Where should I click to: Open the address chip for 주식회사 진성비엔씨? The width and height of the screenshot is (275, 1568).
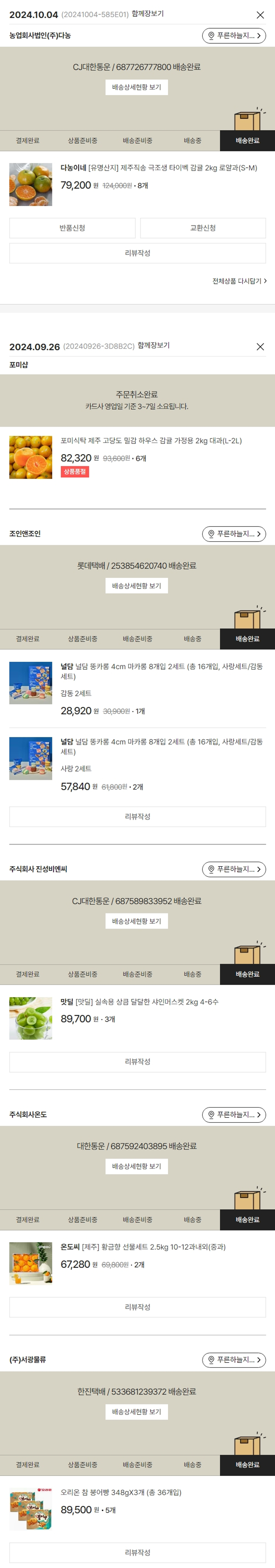point(234,869)
